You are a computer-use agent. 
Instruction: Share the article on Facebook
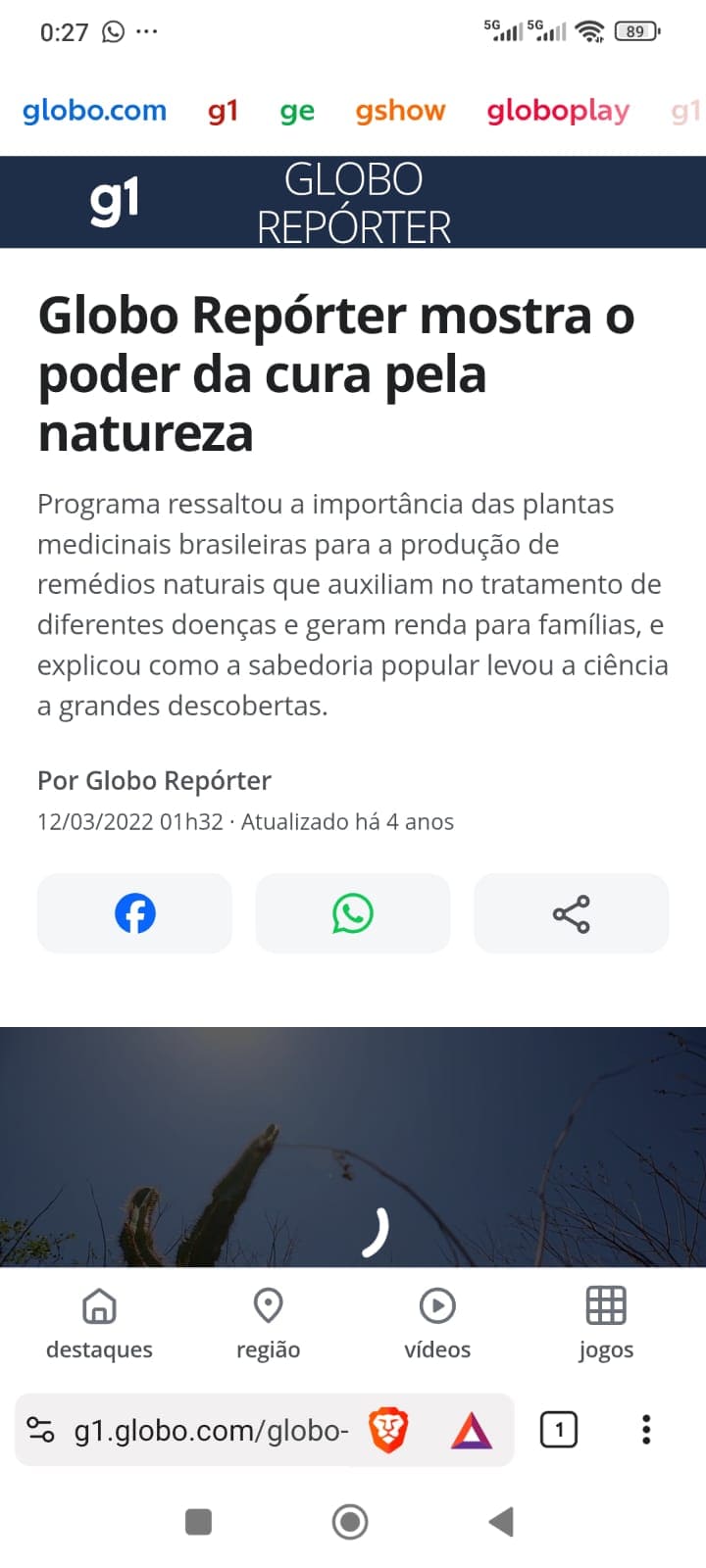coord(134,912)
